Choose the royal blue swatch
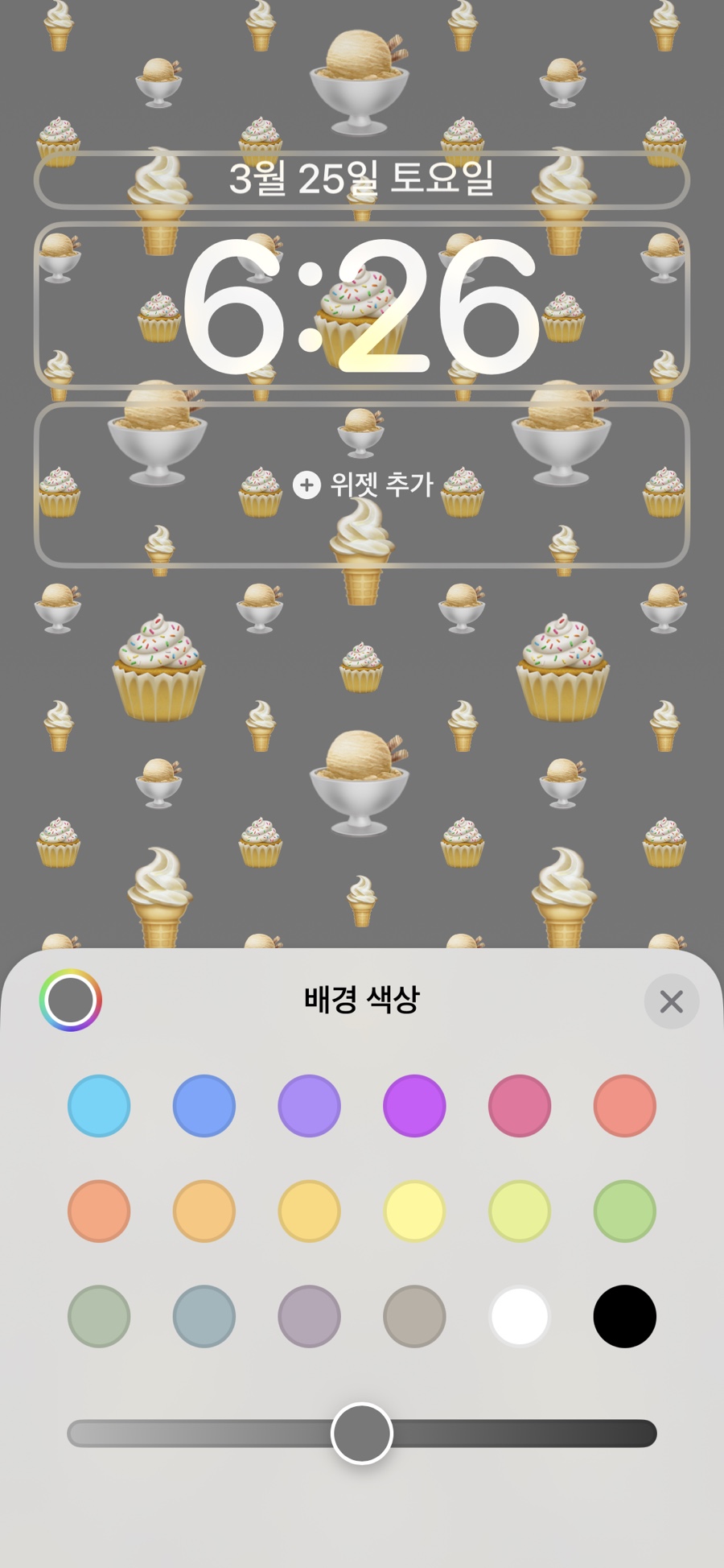The image size is (724, 1568). tap(204, 1105)
